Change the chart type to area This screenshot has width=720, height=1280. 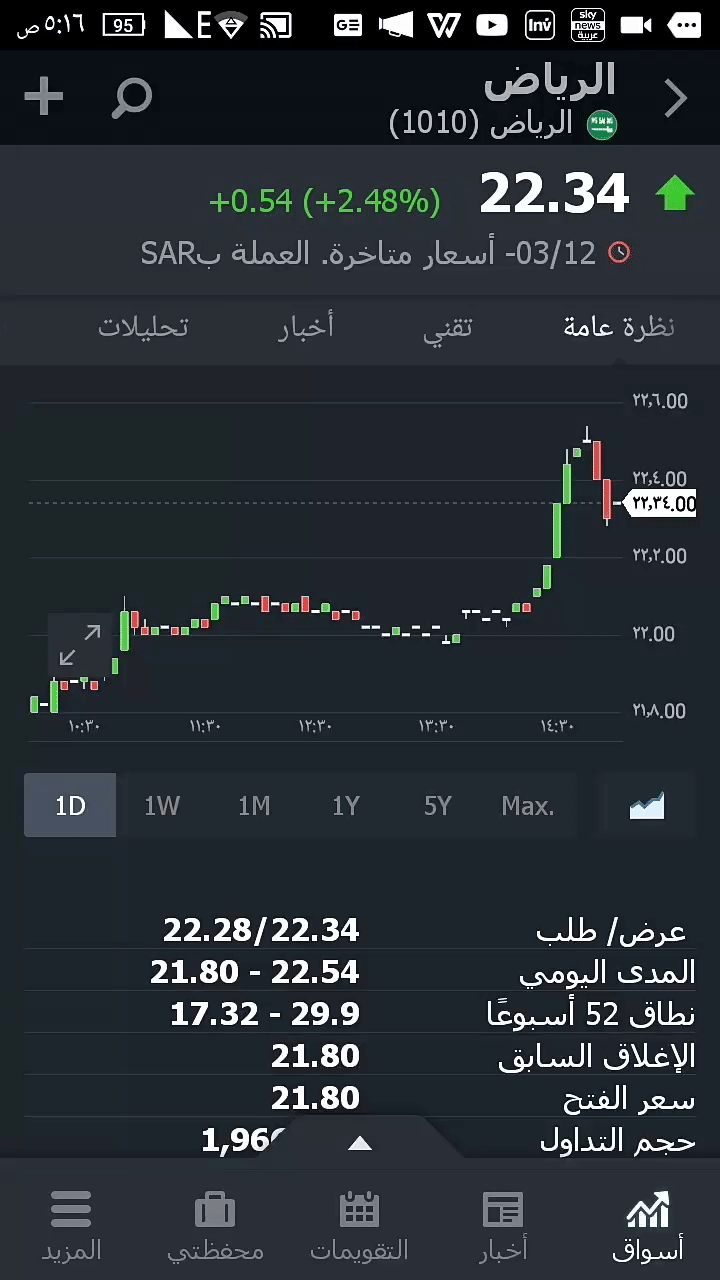647,806
